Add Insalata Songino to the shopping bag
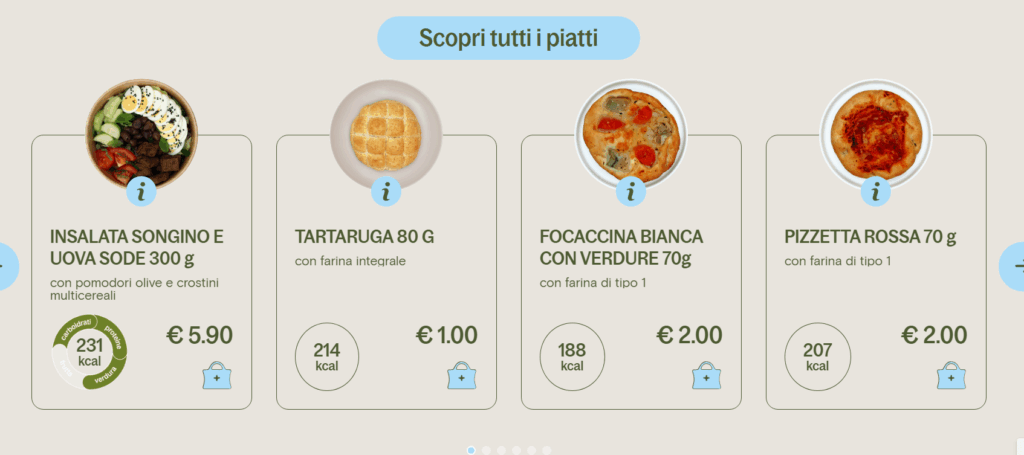 point(216,377)
